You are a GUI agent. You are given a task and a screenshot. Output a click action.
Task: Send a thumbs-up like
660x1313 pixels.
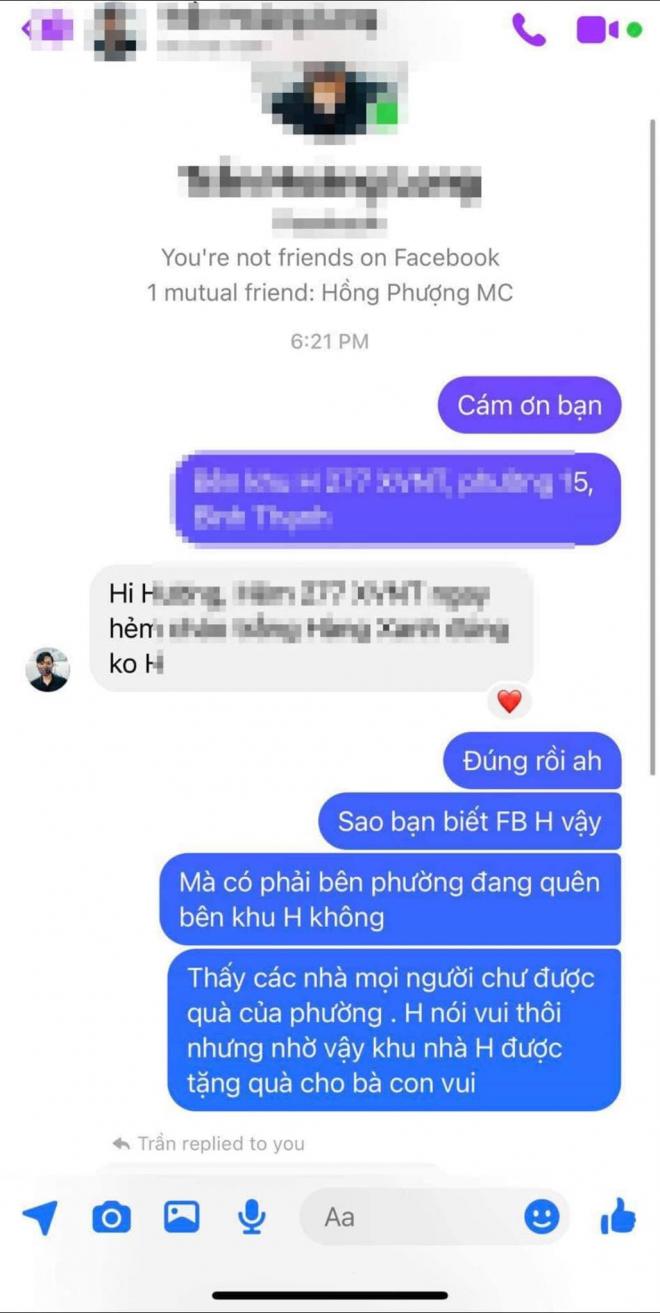tap(618, 1216)
